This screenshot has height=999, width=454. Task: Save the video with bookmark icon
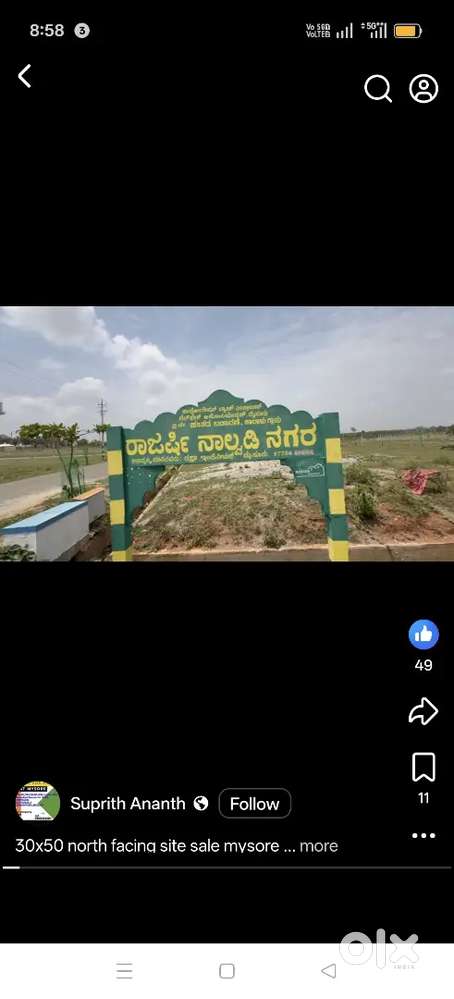point(423,767)
